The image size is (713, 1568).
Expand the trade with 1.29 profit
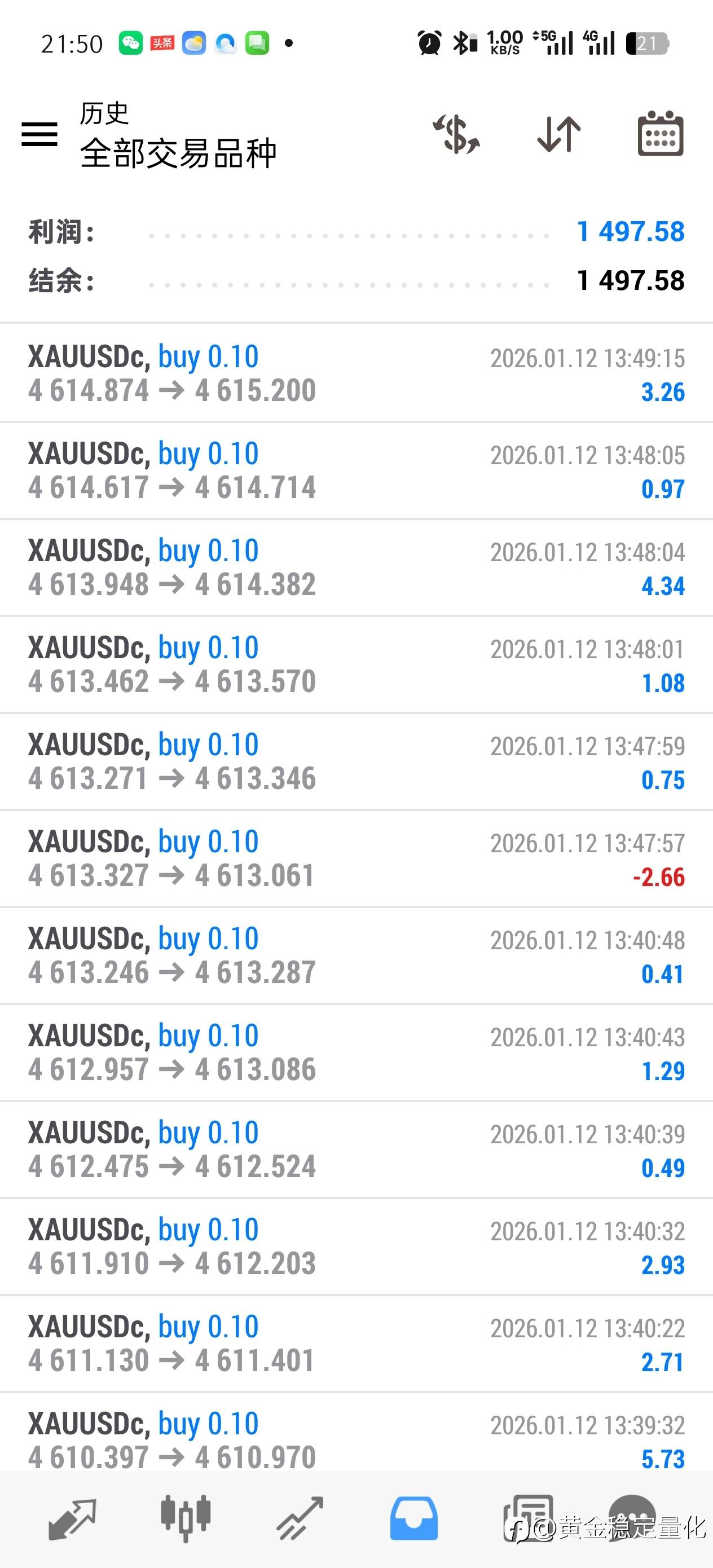click(x=356, y=1053)
